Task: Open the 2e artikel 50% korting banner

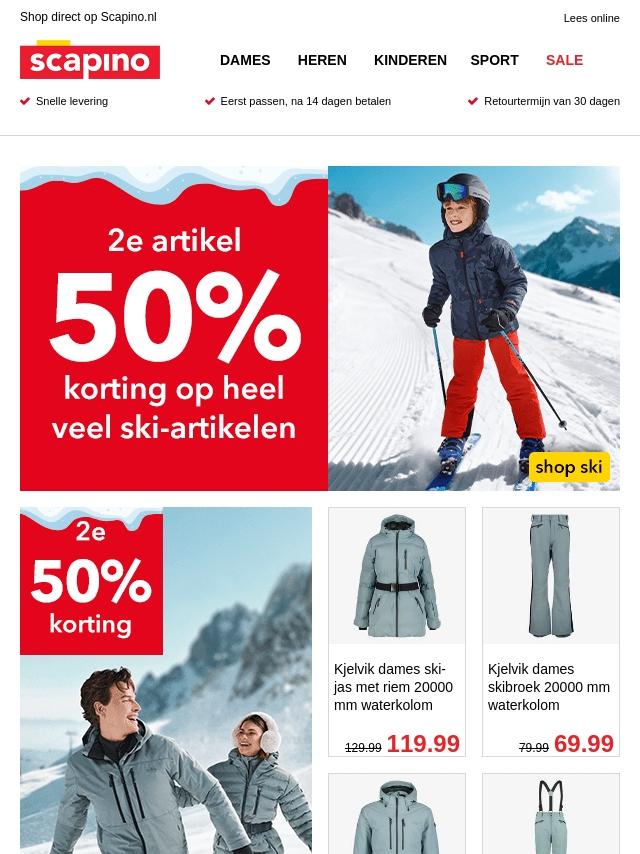Action: 174,328
